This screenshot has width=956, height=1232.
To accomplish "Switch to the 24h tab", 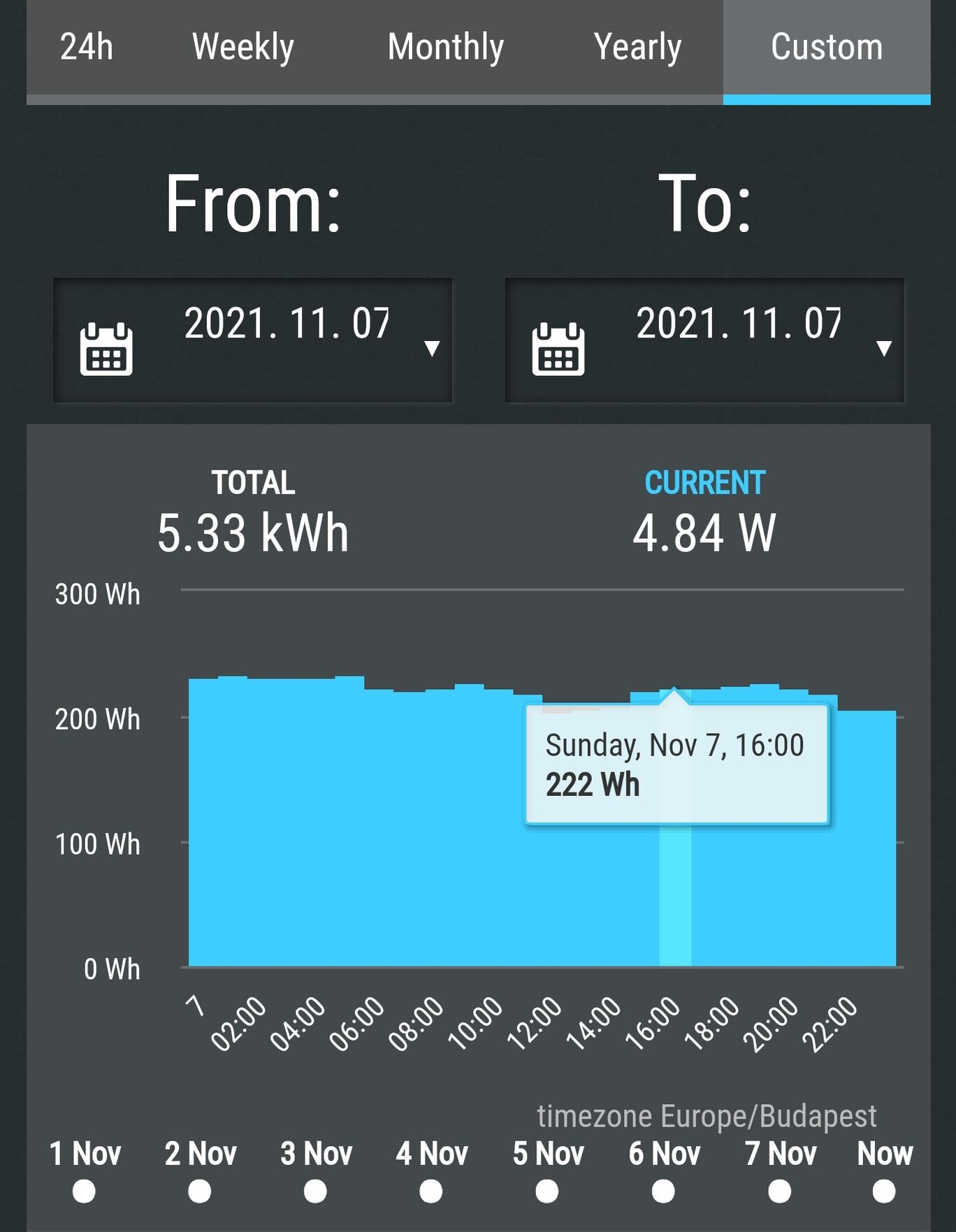I will click(x=87, y=48).
